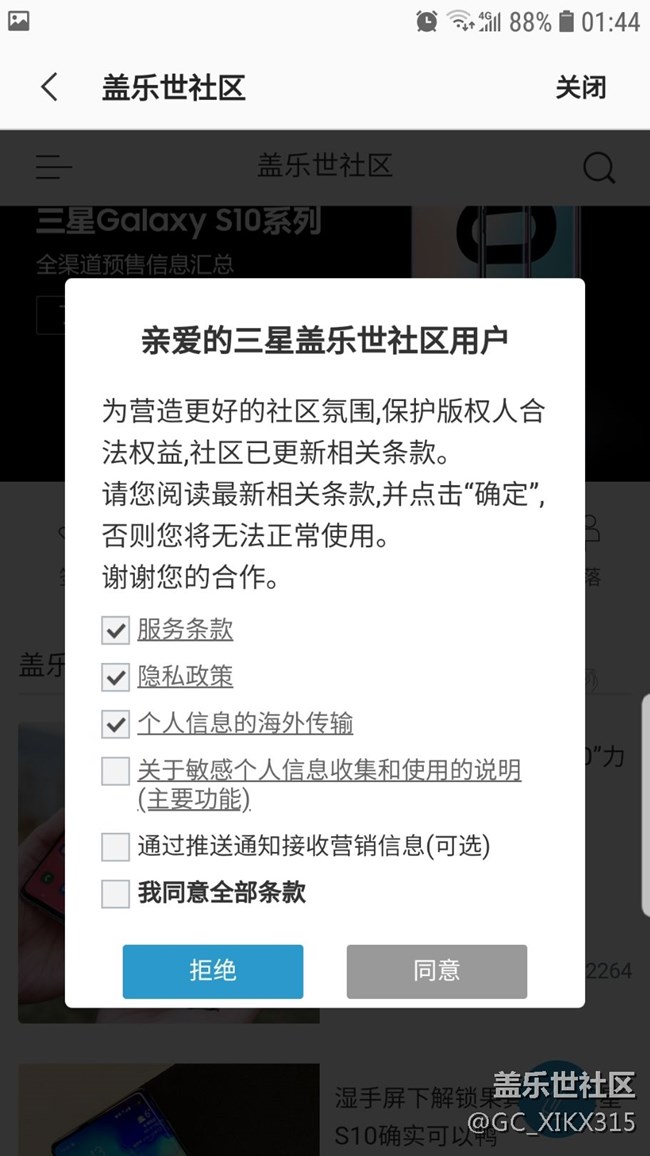Open the 服务条款 link
The image size is (650, 1156).
tap(185, 629)
